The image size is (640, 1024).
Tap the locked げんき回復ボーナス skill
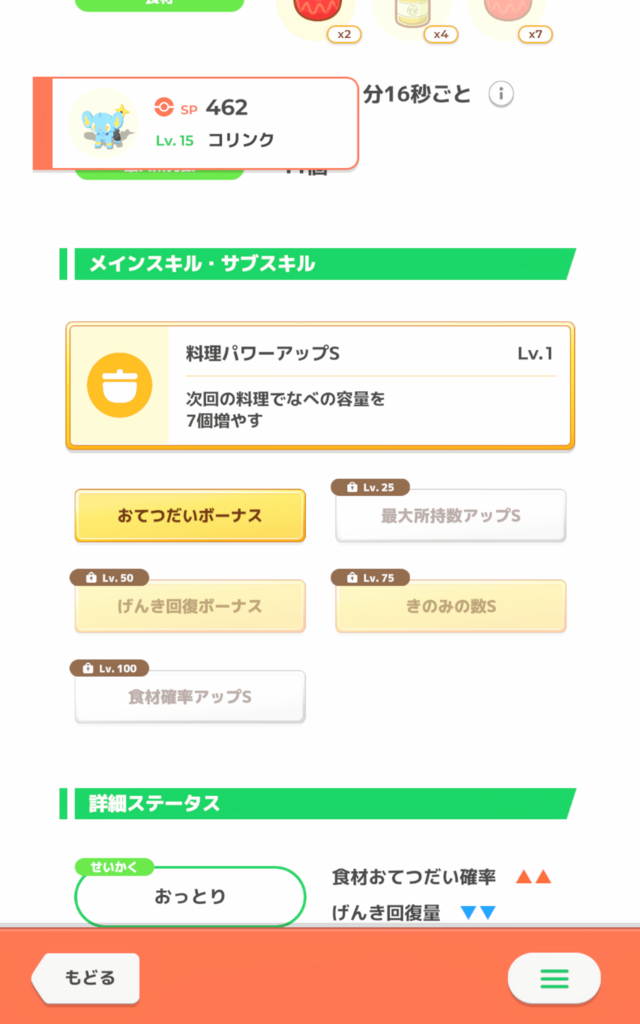tap(190, 606)
